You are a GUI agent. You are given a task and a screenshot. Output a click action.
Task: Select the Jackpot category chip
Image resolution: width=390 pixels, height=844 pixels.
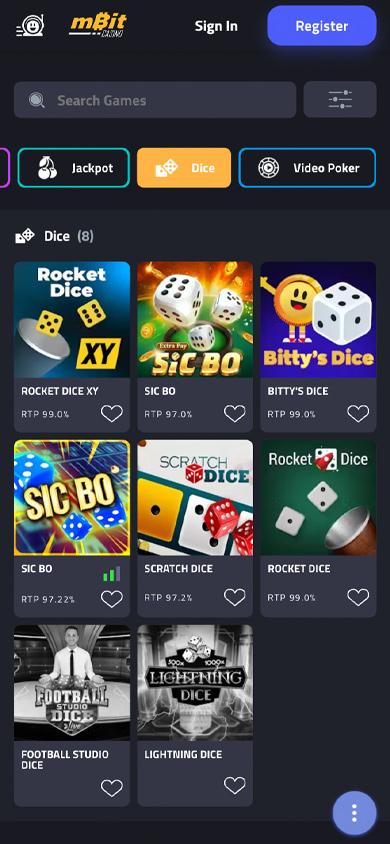pyautogui.click(x=74, y=168)
